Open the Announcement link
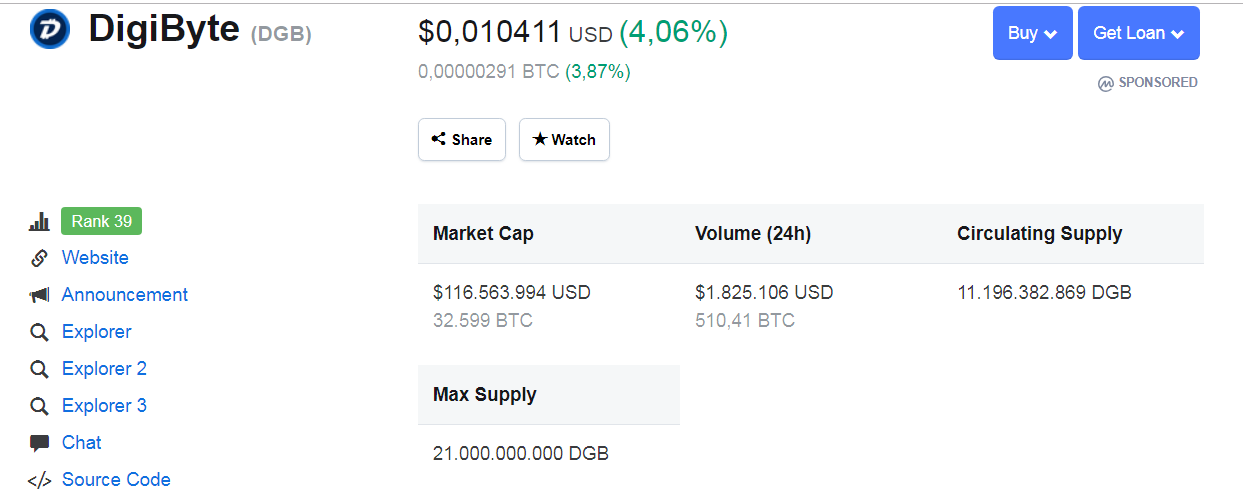 pyautogui.click(x=125, y=295)
